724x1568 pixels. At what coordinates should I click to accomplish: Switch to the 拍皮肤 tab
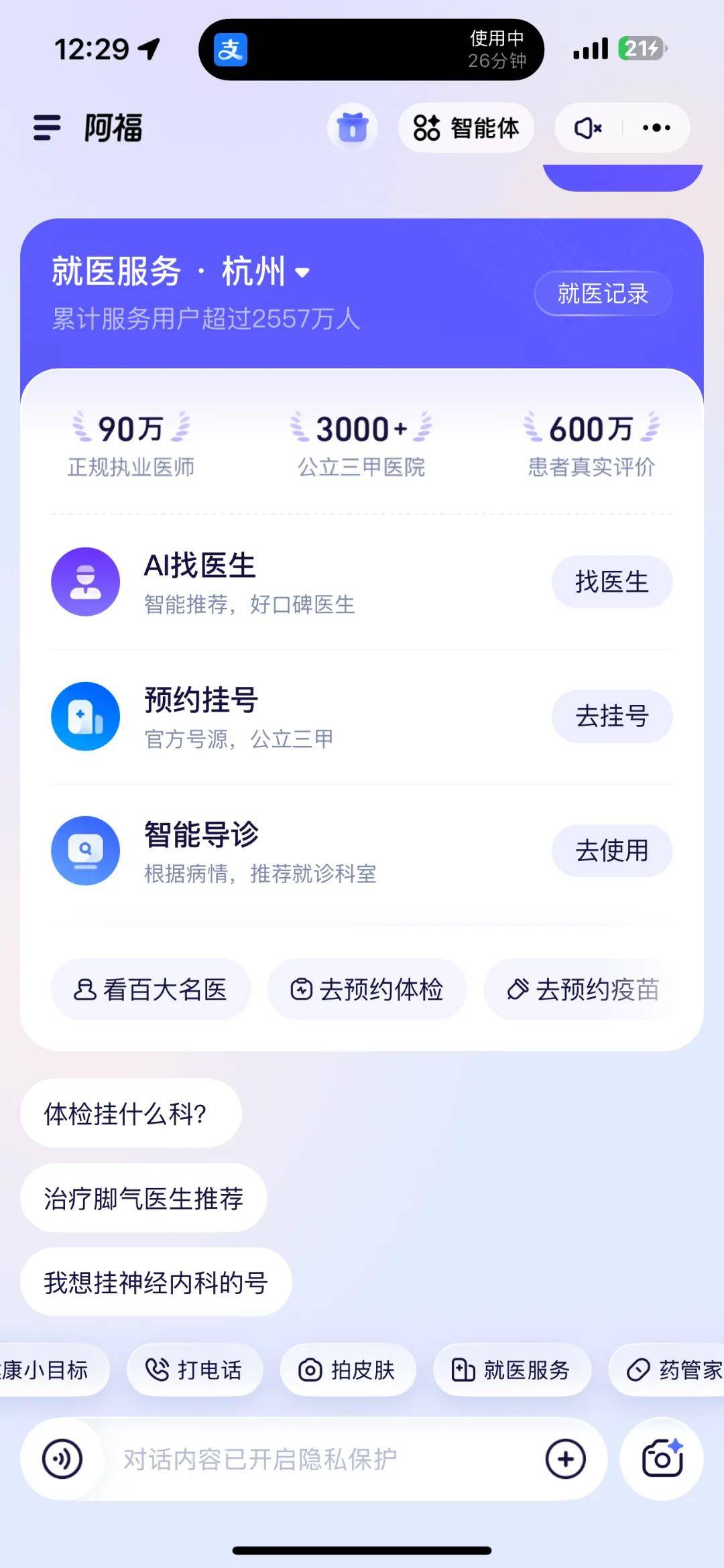coord(347,1370)
